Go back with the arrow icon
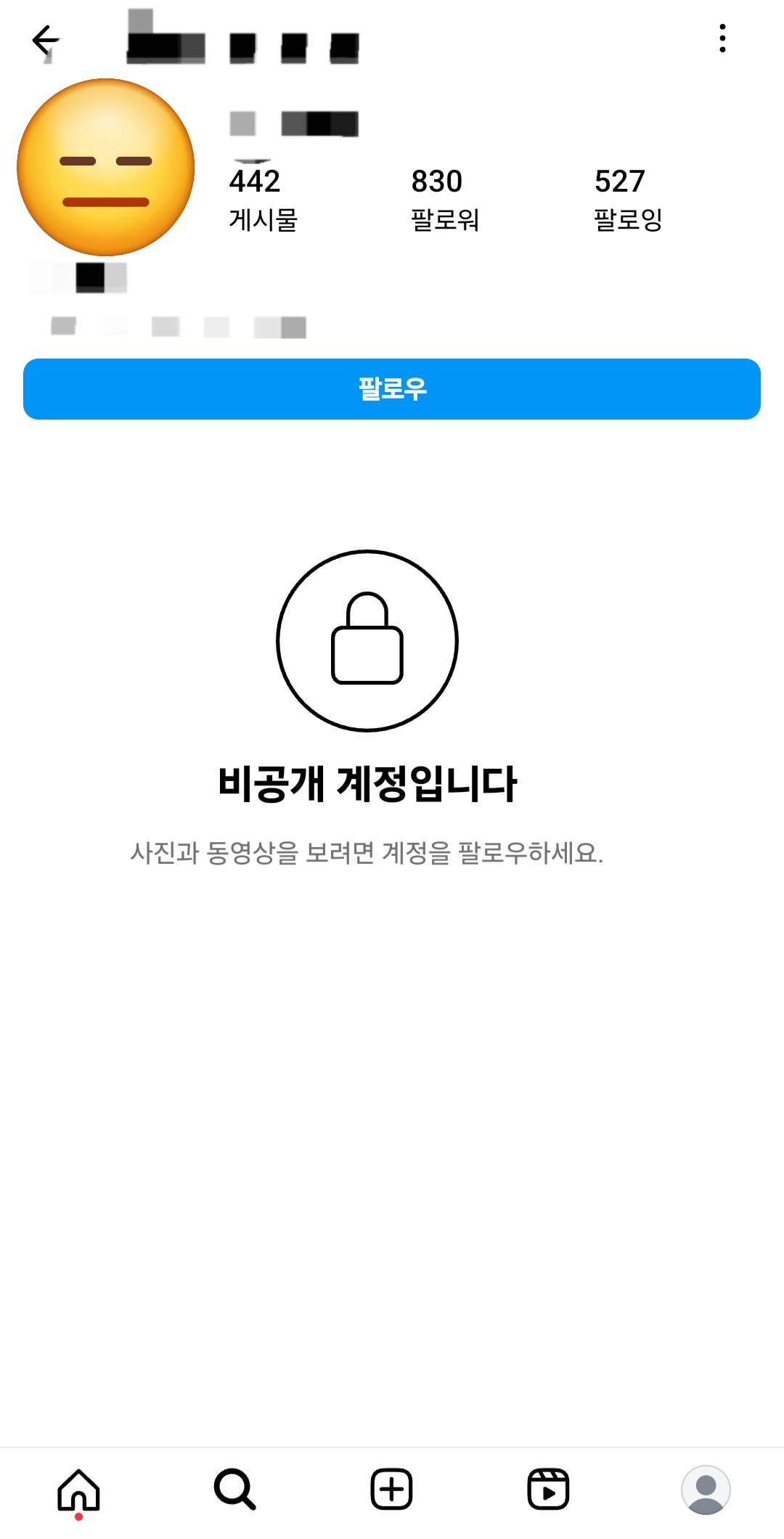This screenshot has height=1539, width=784. [45, 40]
